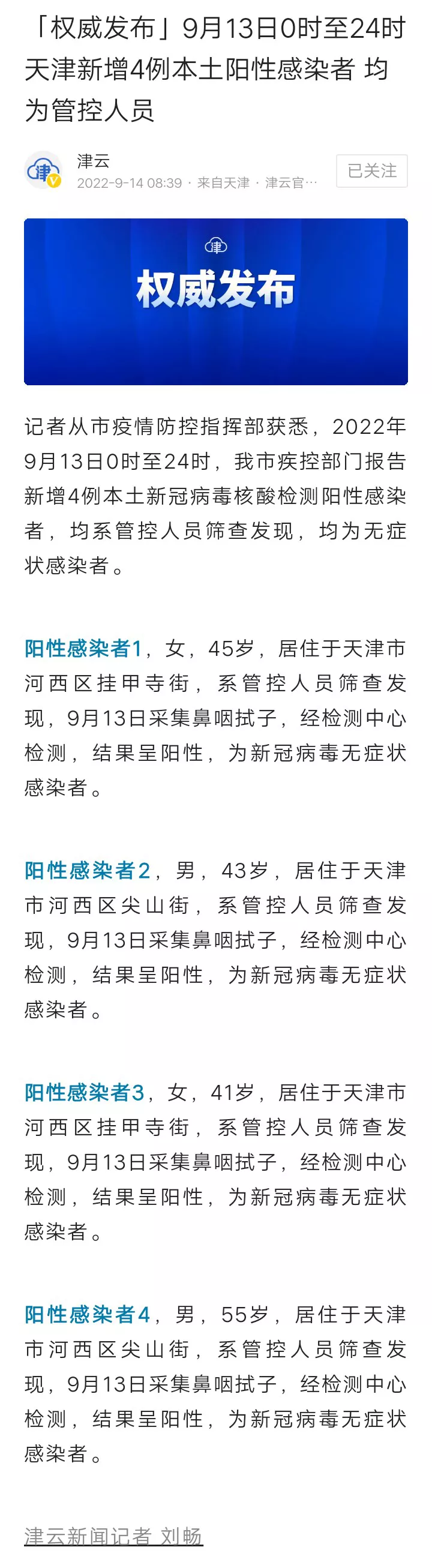Tap the 已关注 follow button
The image size is (432, 1568).
(x=371, y=170)
